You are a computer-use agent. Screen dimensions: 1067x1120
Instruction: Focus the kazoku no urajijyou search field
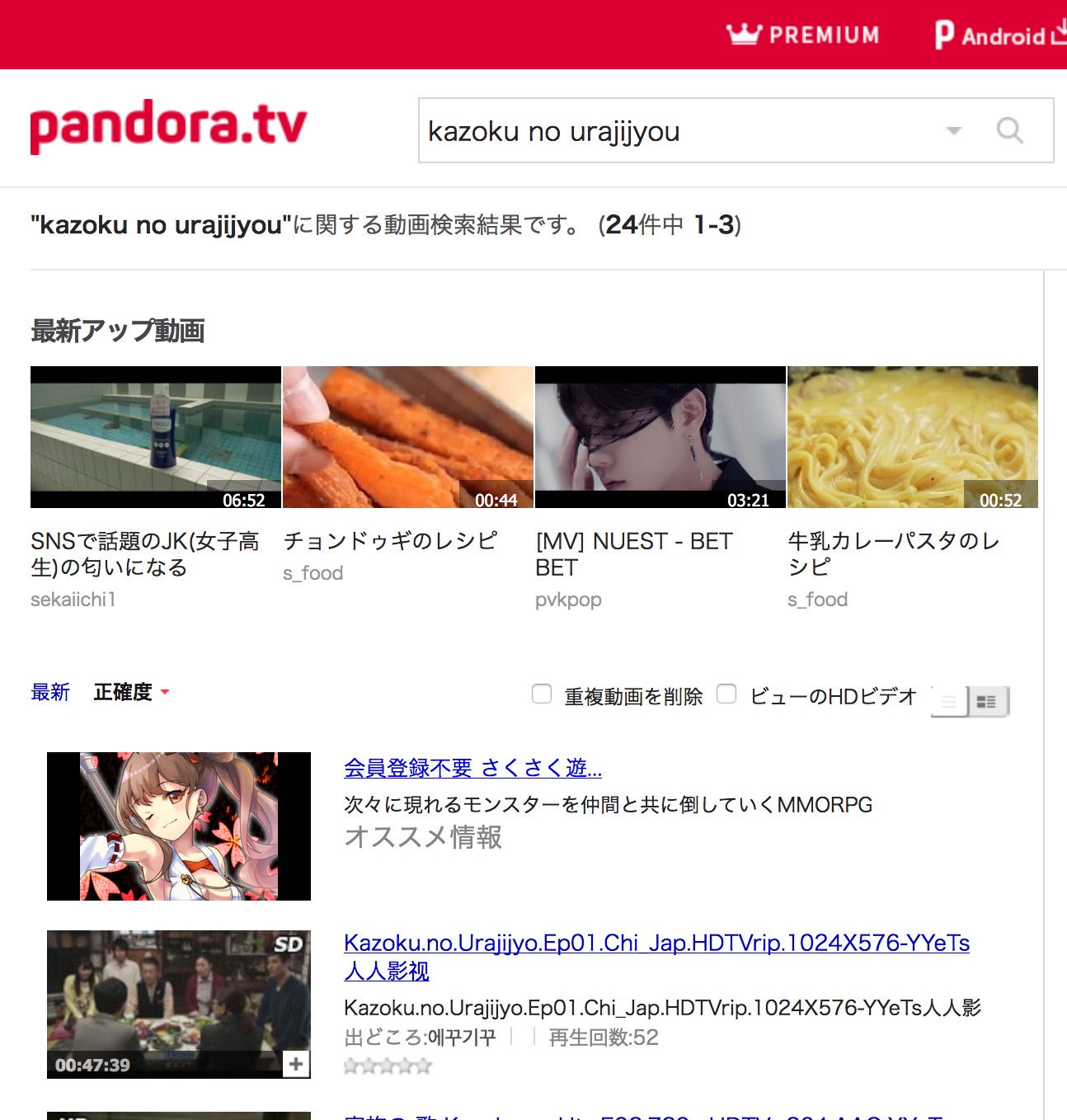pyautogui.click(x=676, y=131)
